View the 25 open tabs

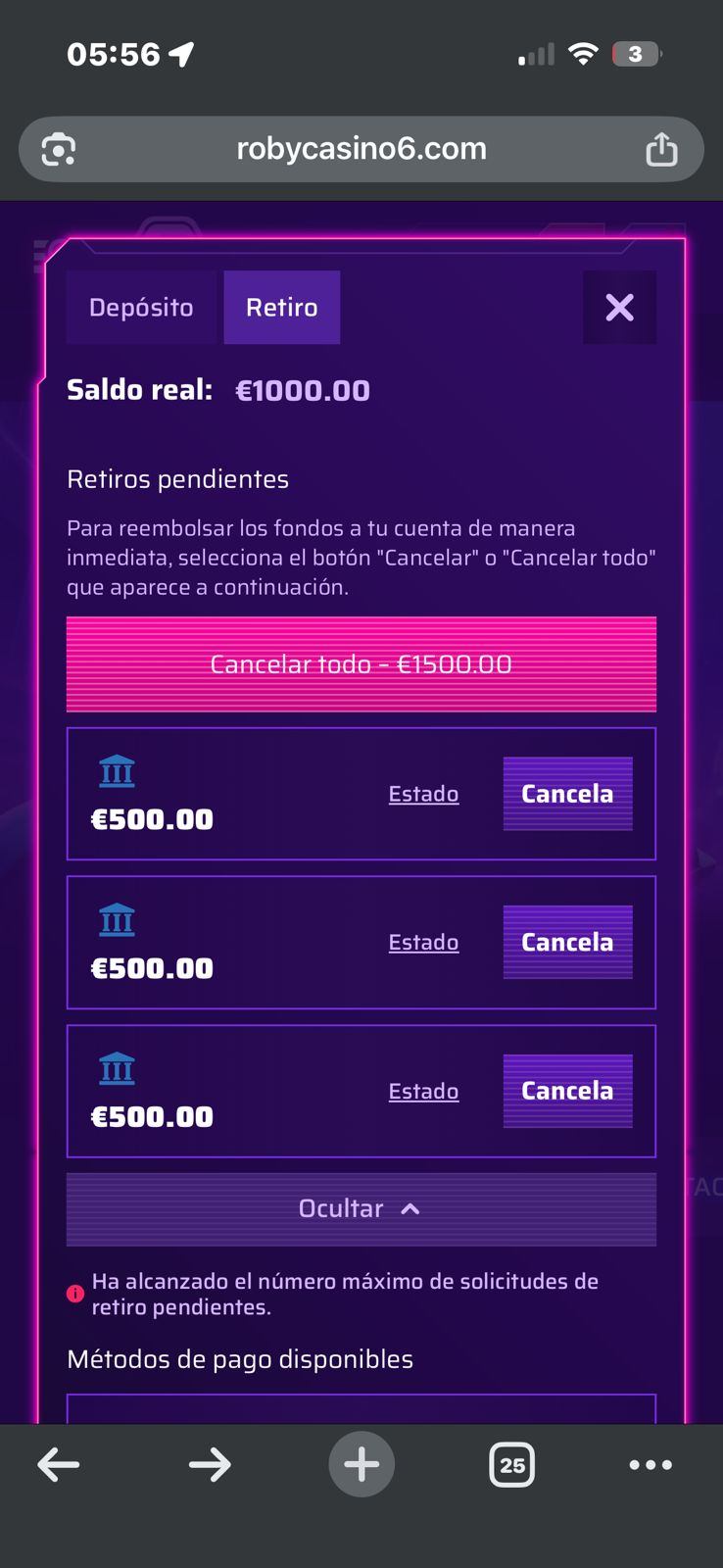point(511,1465)
